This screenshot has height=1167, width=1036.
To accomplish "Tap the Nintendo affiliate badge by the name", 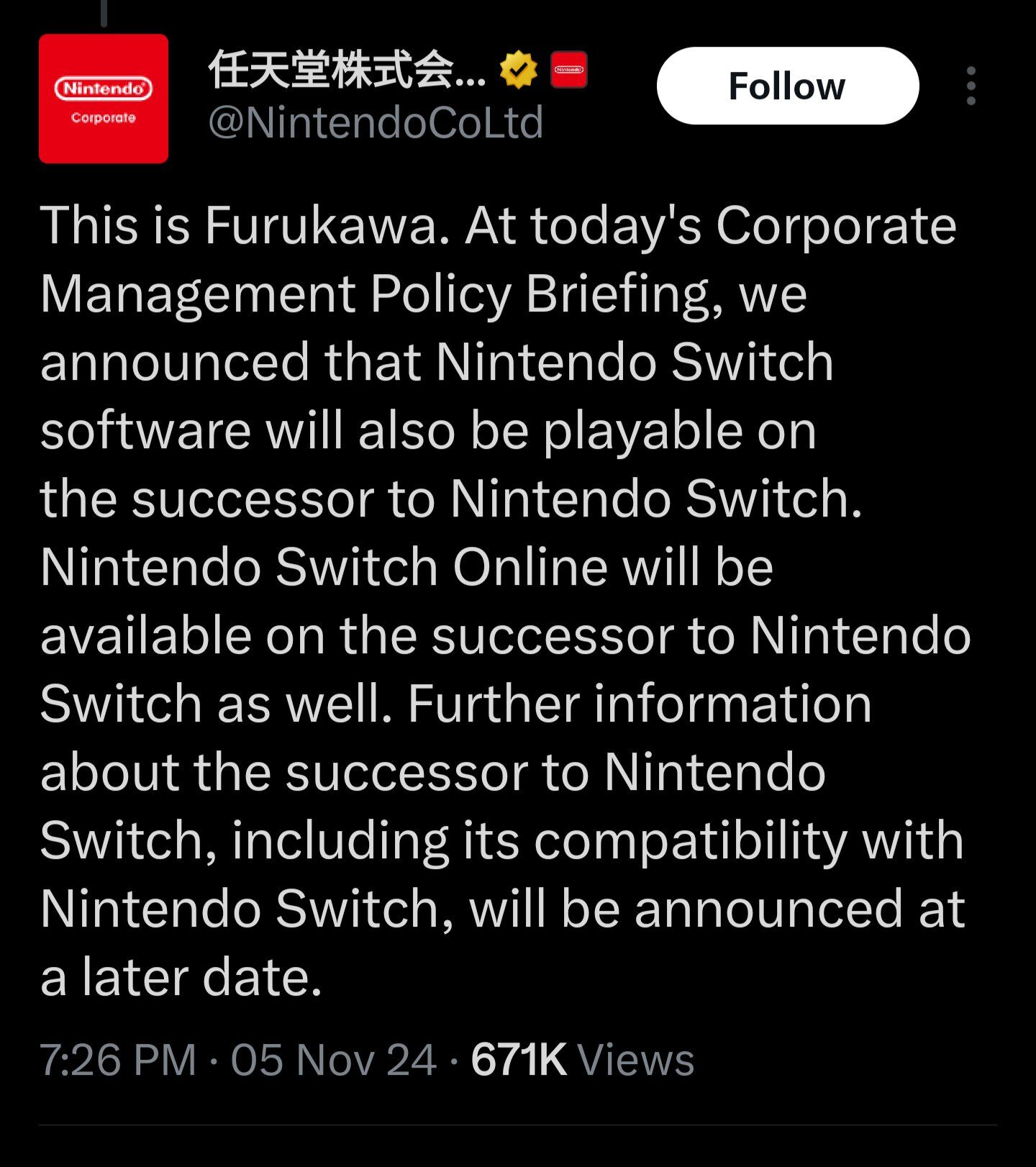I will pos(569,70).
